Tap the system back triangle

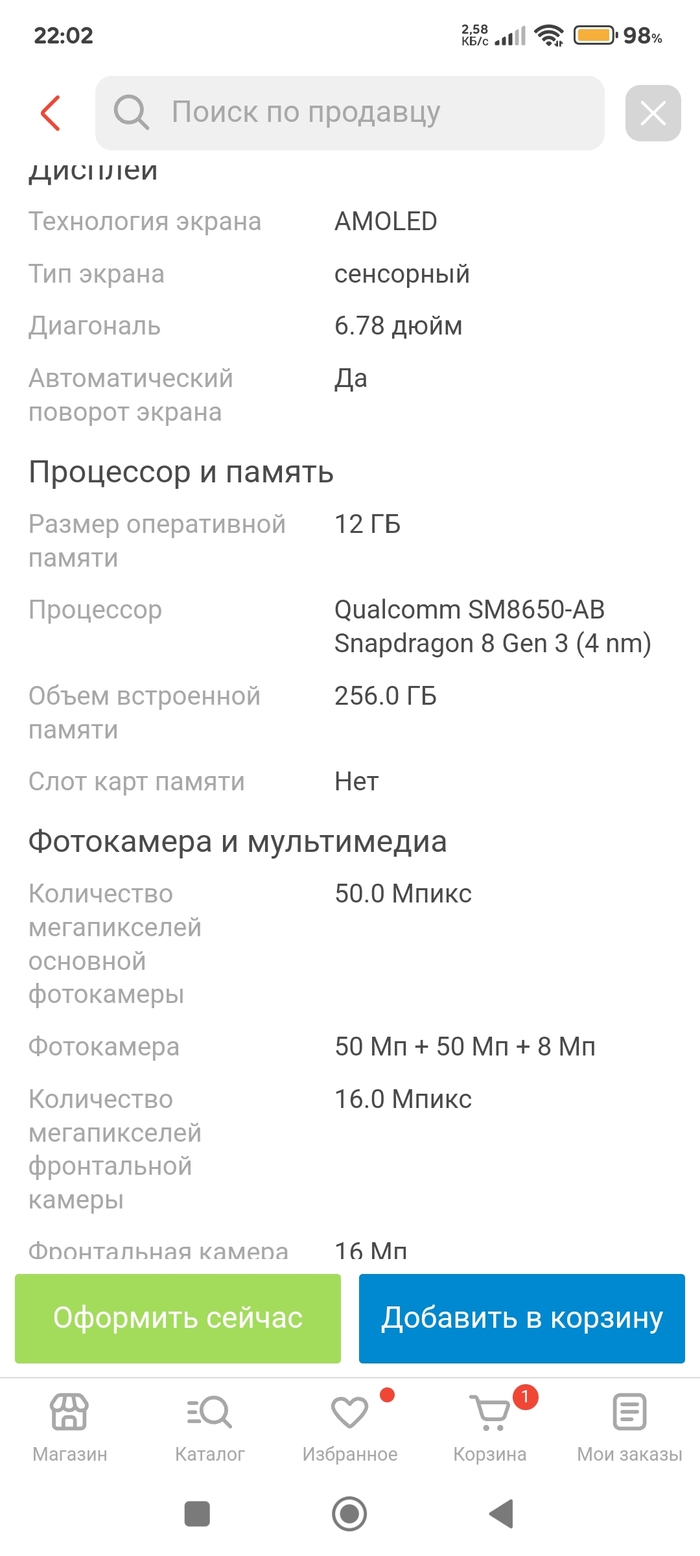[x=501, y=1514]
